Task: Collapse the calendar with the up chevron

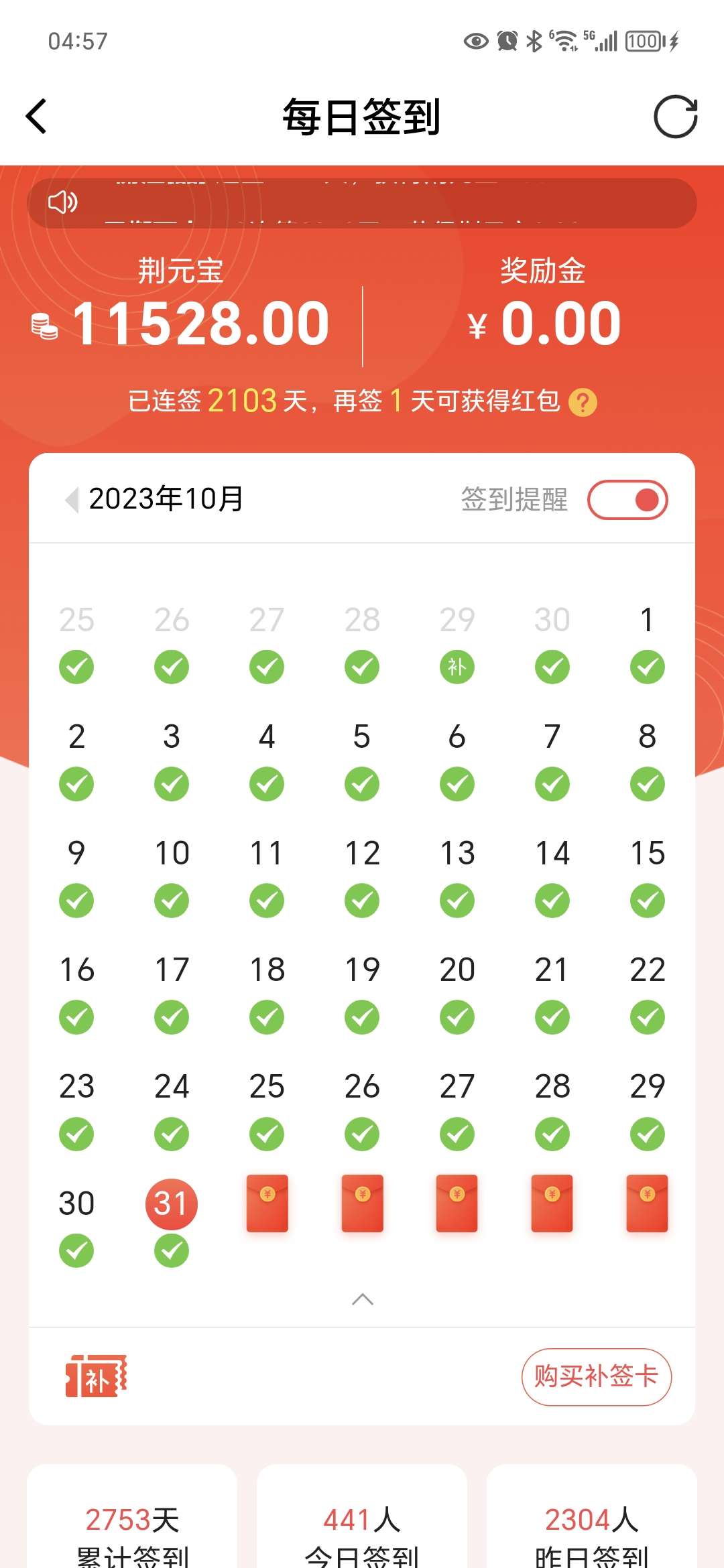Action: 362,1299
